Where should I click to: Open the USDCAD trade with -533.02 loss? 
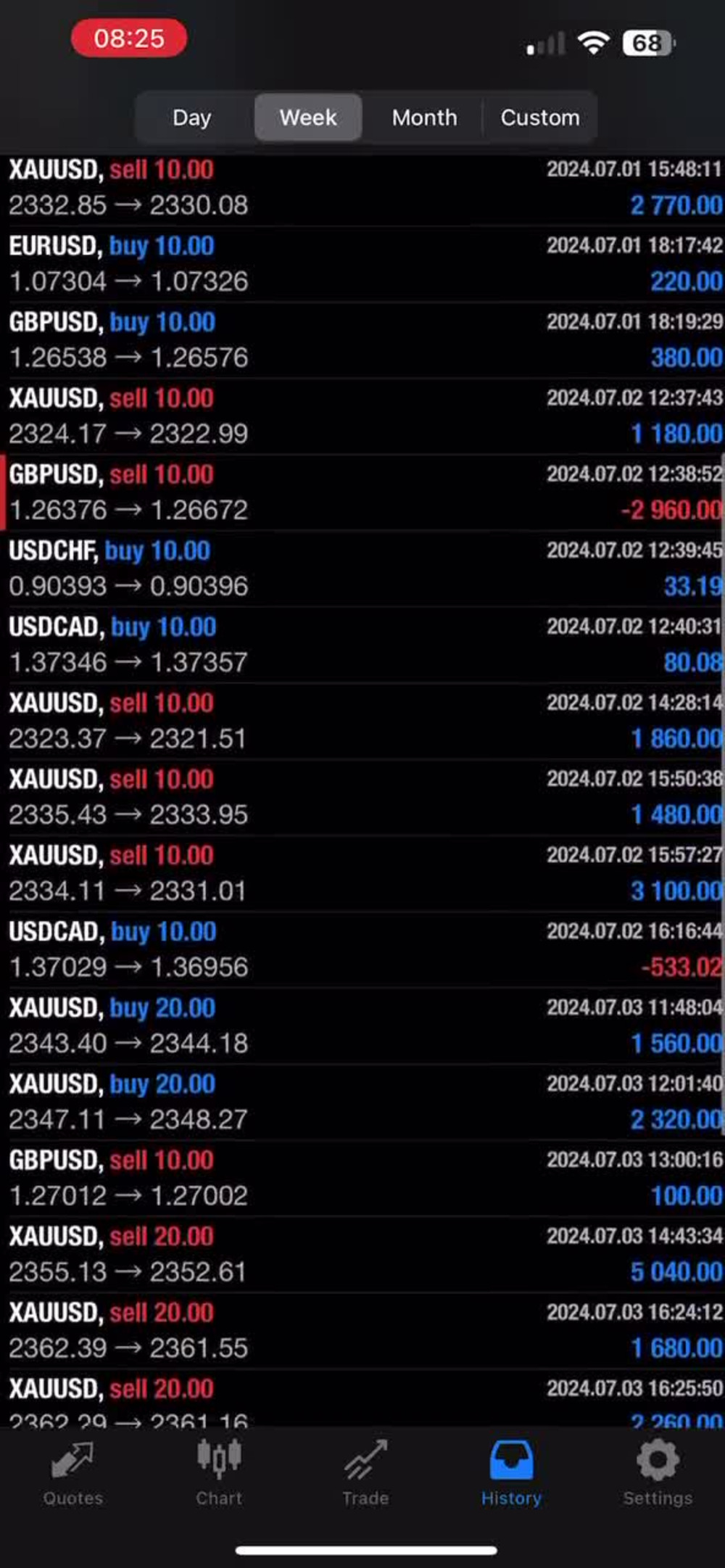[x=362, y=949]
